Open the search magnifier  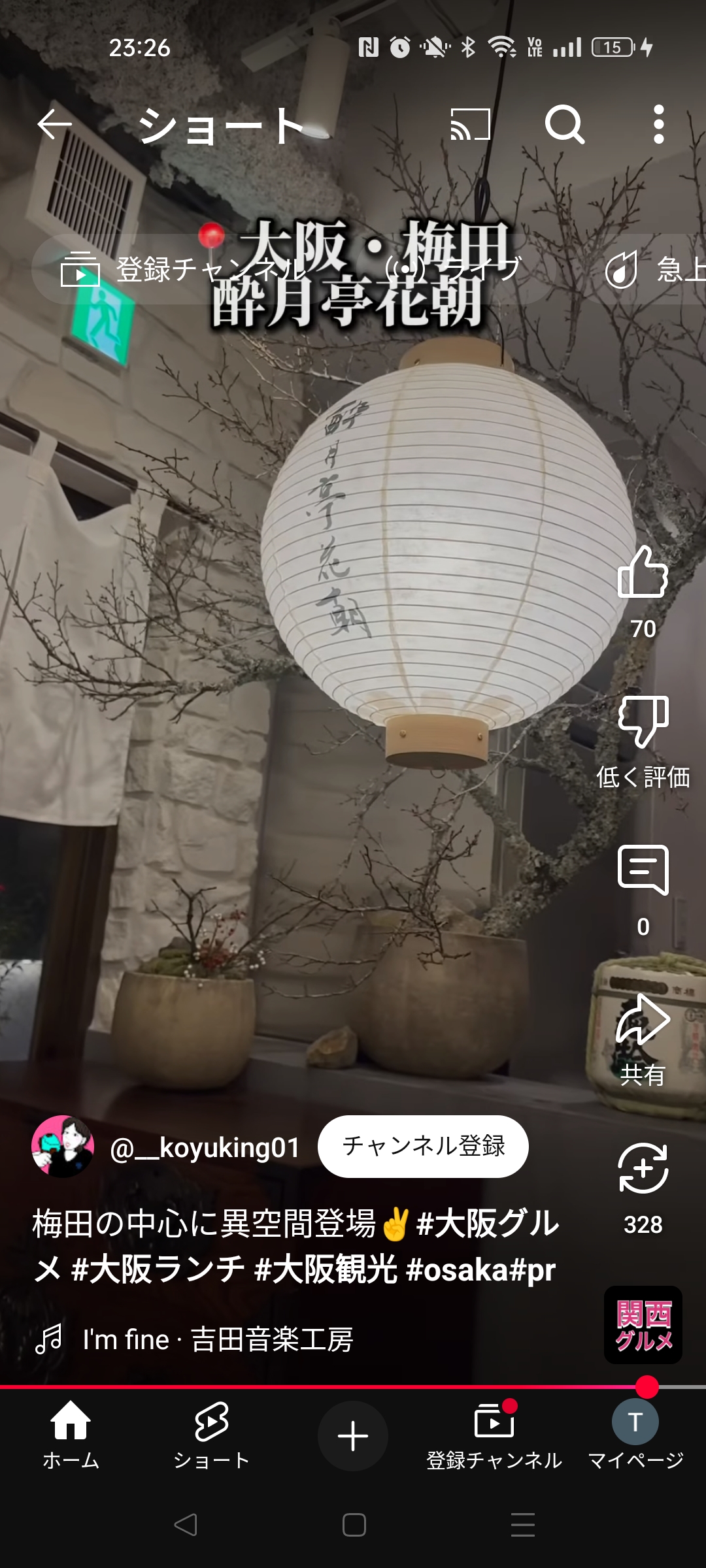coord(565,124)
